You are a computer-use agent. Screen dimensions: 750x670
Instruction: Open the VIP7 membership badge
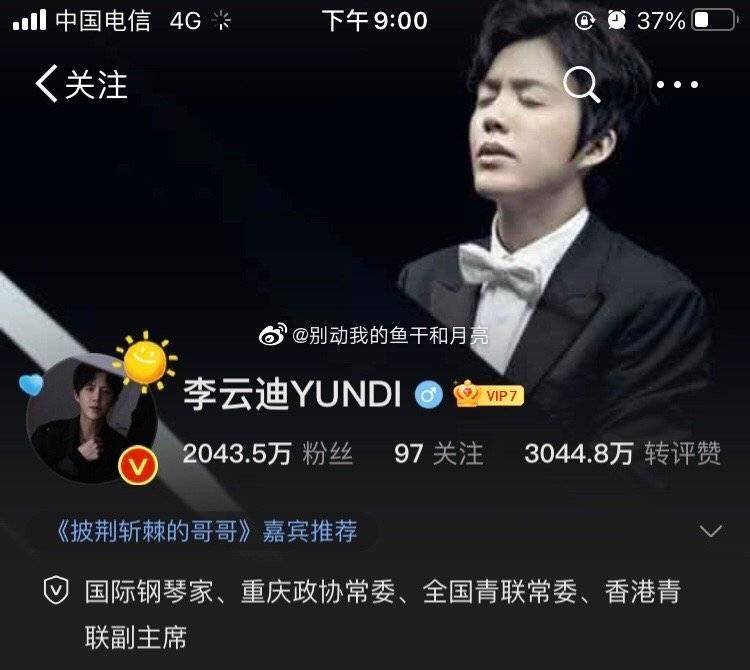coord(489,395)
